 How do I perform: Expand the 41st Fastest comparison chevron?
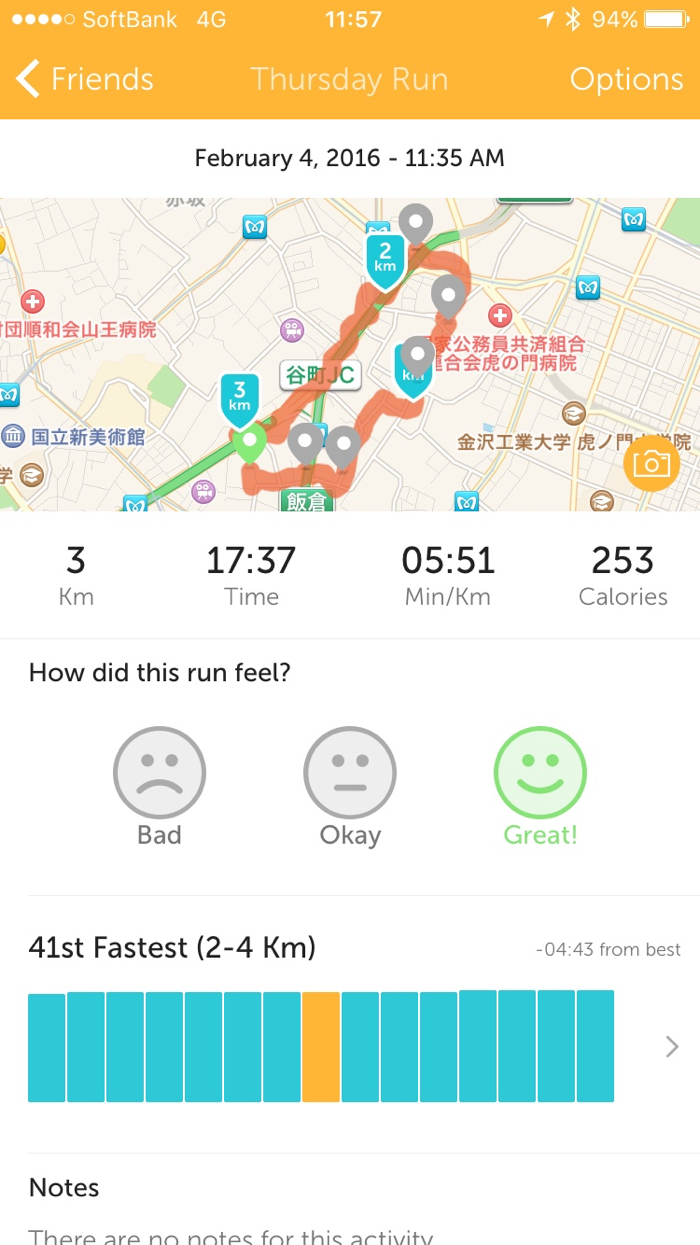point(672,1046)
